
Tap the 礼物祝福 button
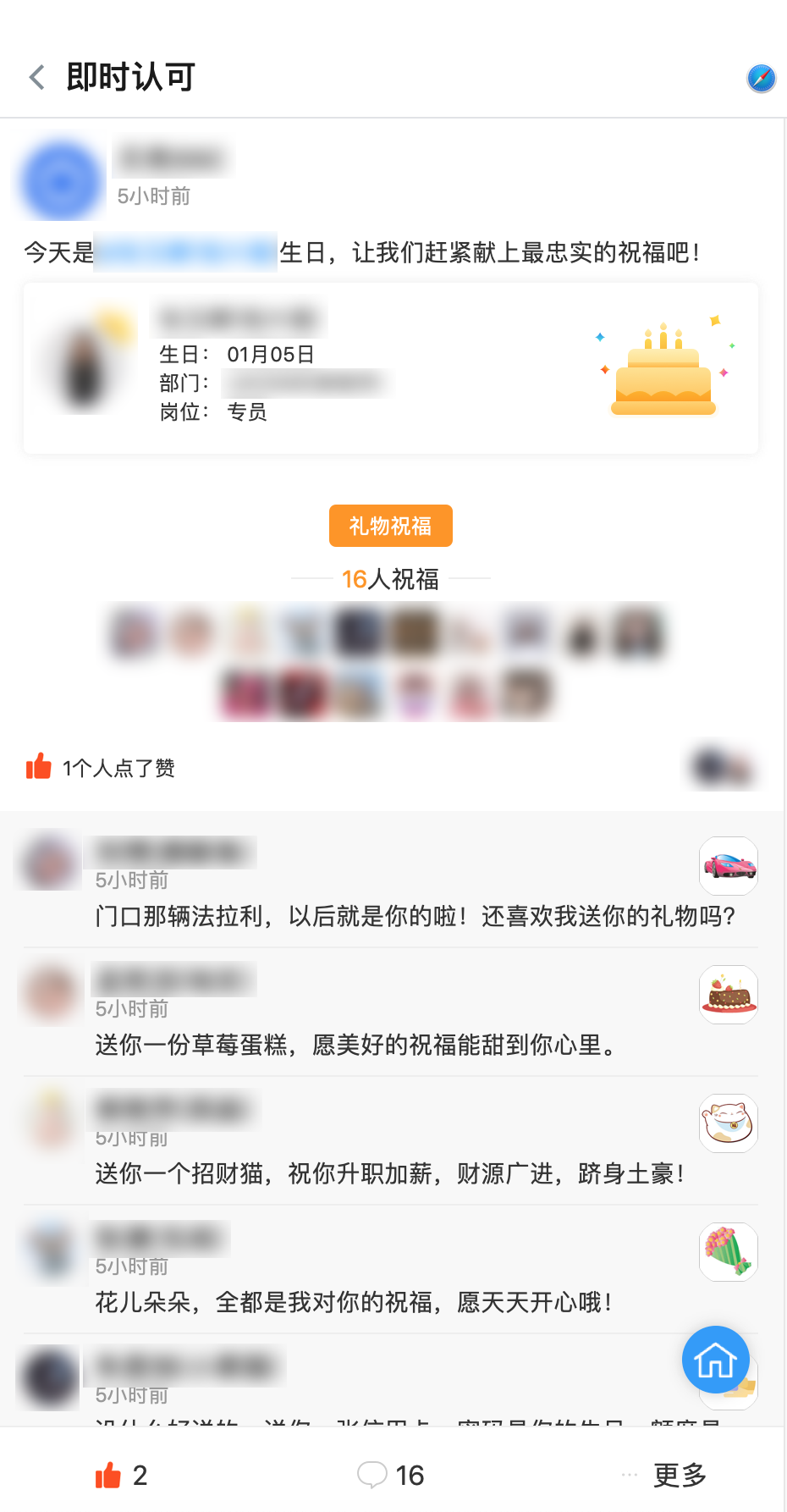[x=390, y=526]
